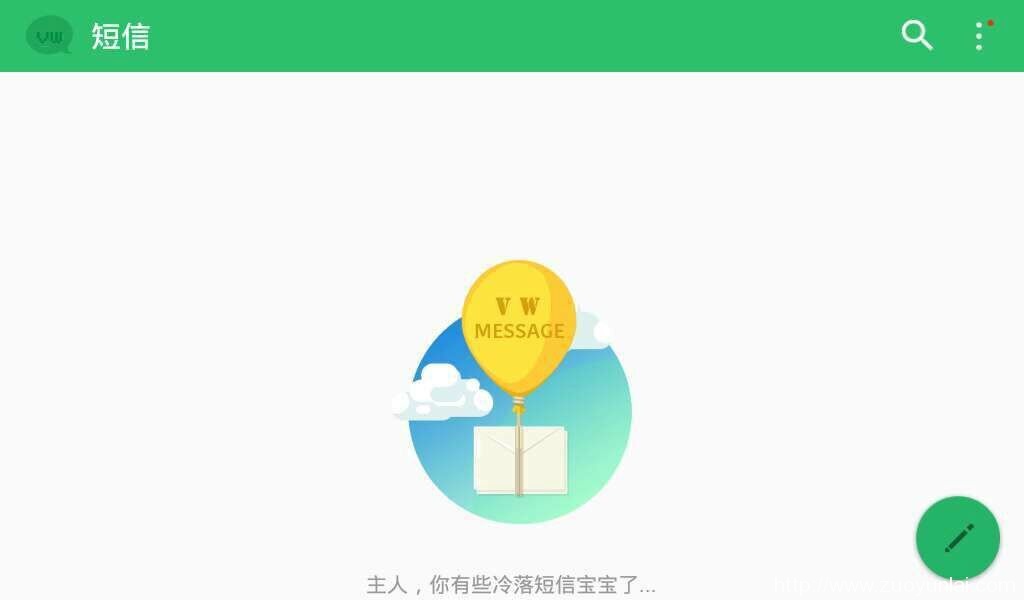Compose a new message with the pencil button
Image resolution: width=1024 pixels, height=600 pixels.
(x=958, y=538)
